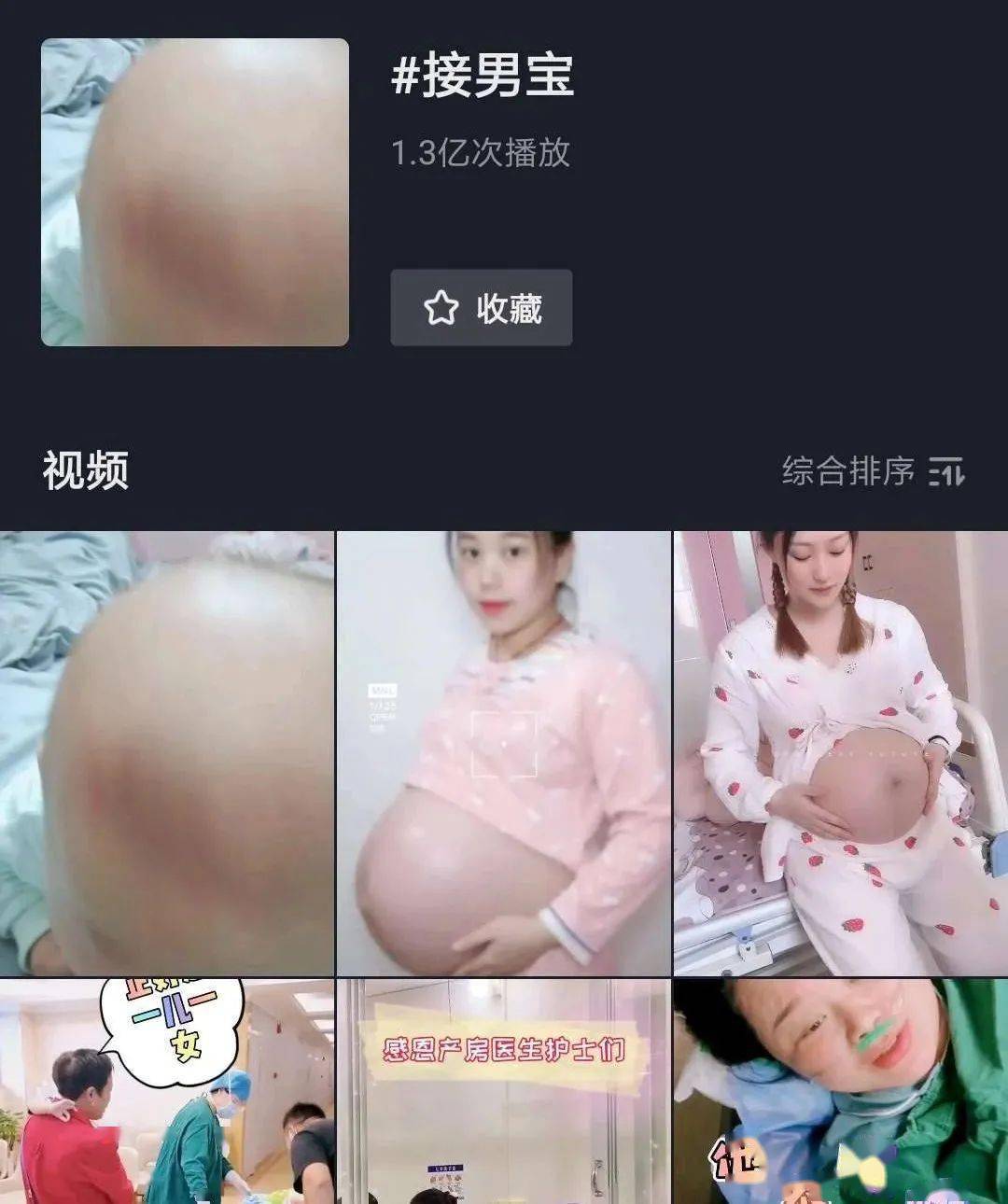Open the video of the woman in strawberry pajamas
1008x1204 pixels.
pos(840,754)
